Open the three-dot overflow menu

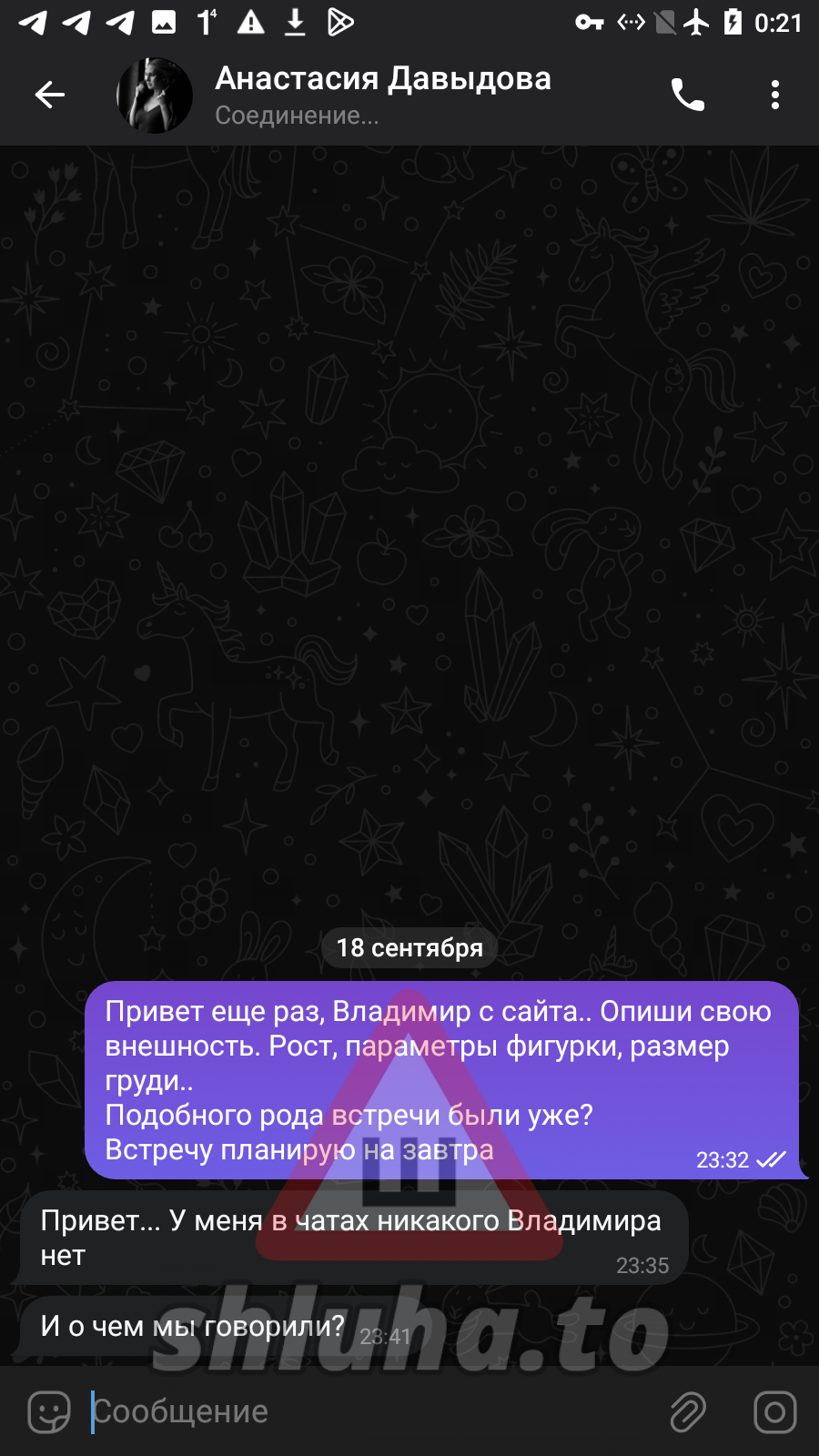(x=774, y=95)
